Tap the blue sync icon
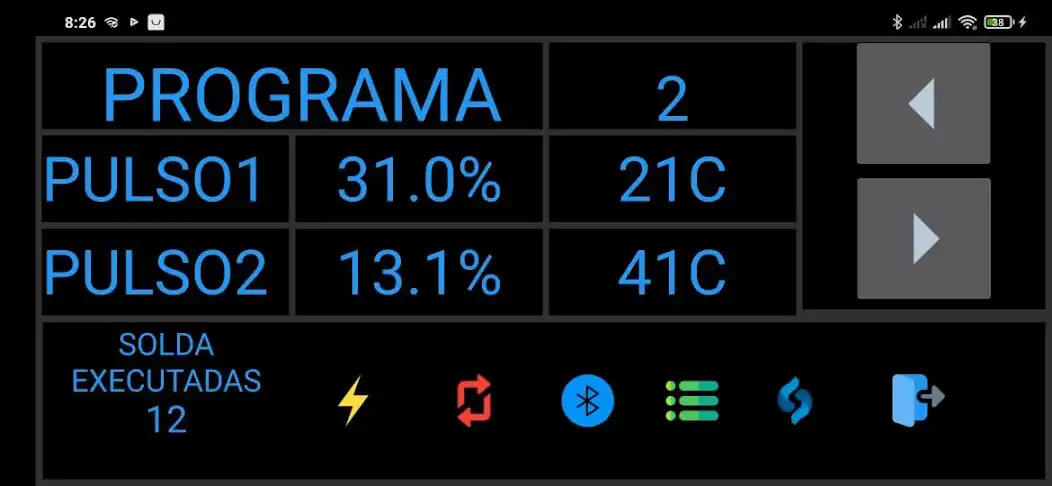This screenshot has width=1052, height=486. [795, 401]
